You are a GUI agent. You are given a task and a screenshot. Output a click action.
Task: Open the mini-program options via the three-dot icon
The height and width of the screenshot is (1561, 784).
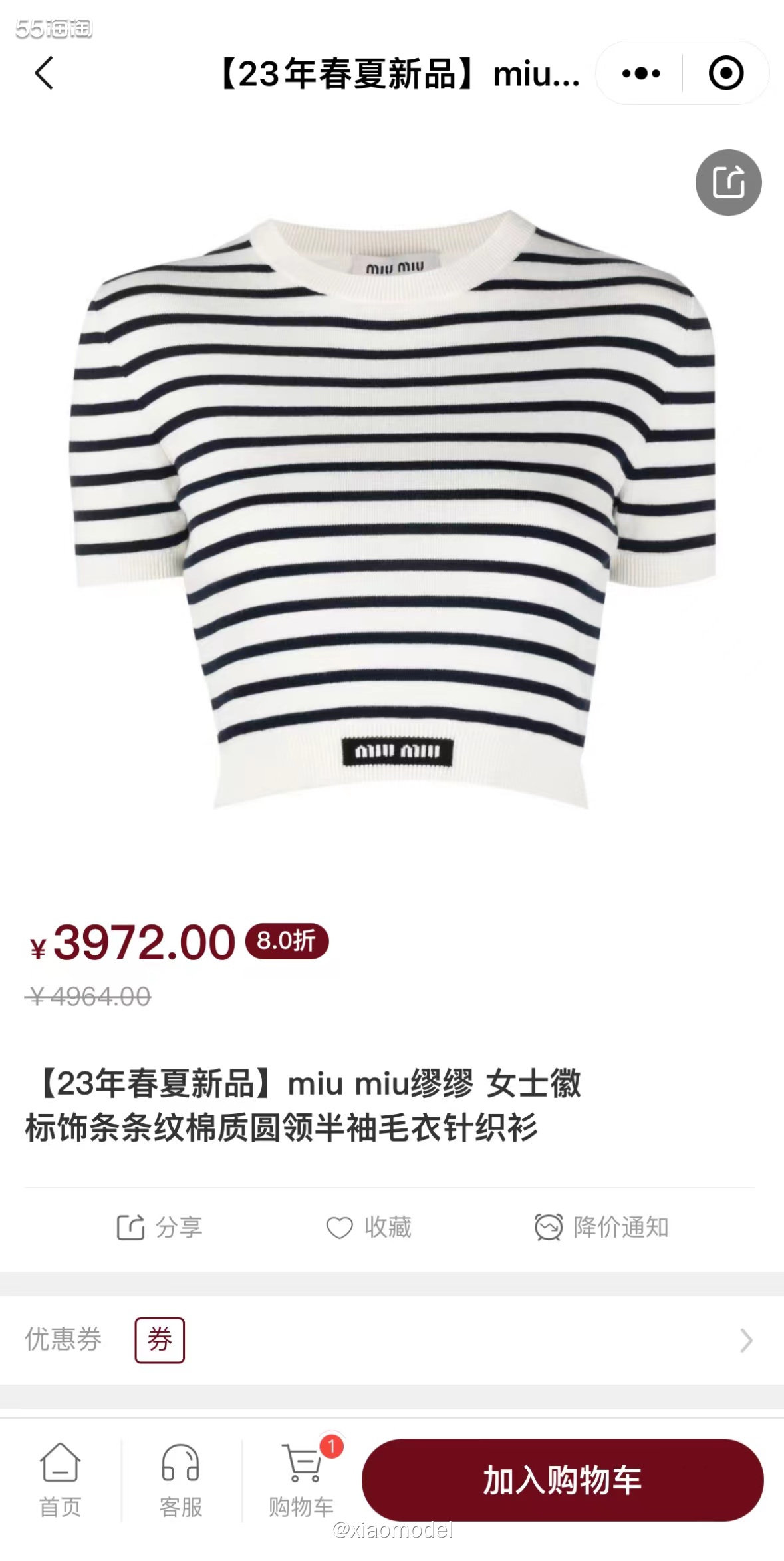coord(640,75)
